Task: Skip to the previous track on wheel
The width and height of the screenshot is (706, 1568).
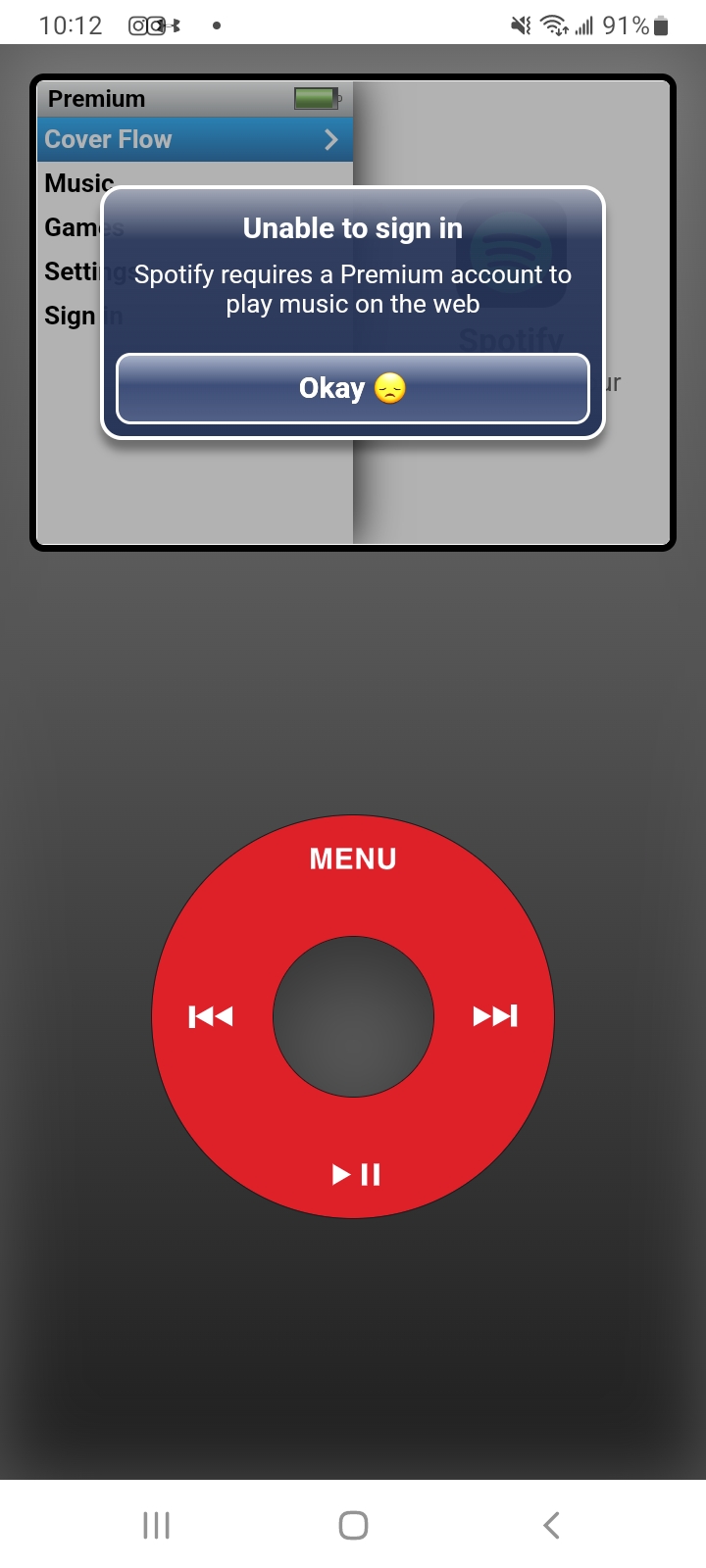Action: coord(211,1016)
